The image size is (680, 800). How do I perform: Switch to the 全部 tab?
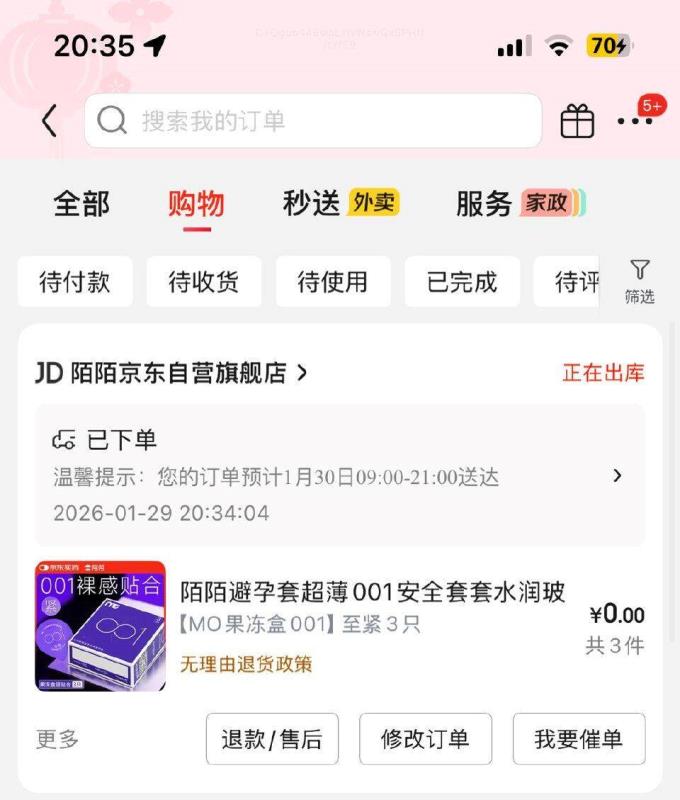(x=81, y=204)
